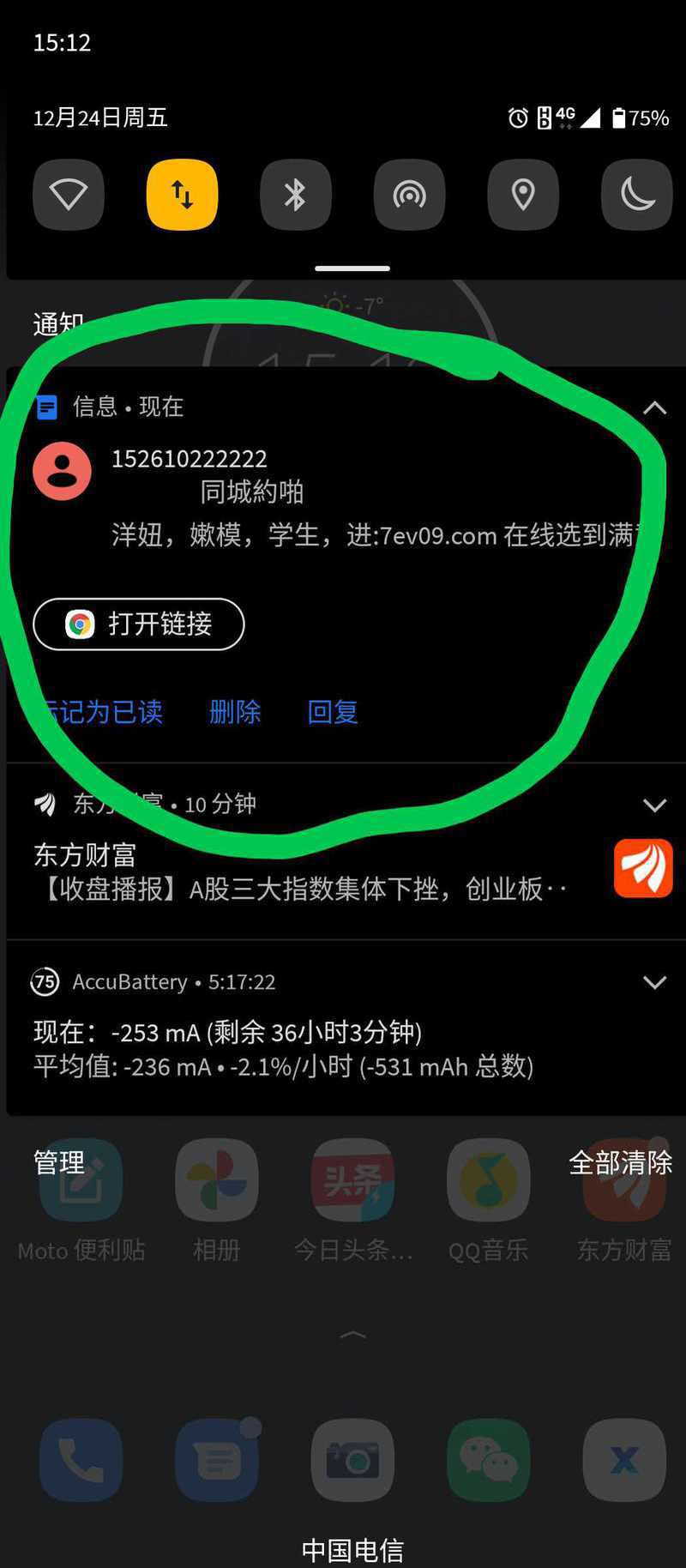Tap 回复 to reply to the message
Viewport: 686px width, 1568px height.
[333, 712]
